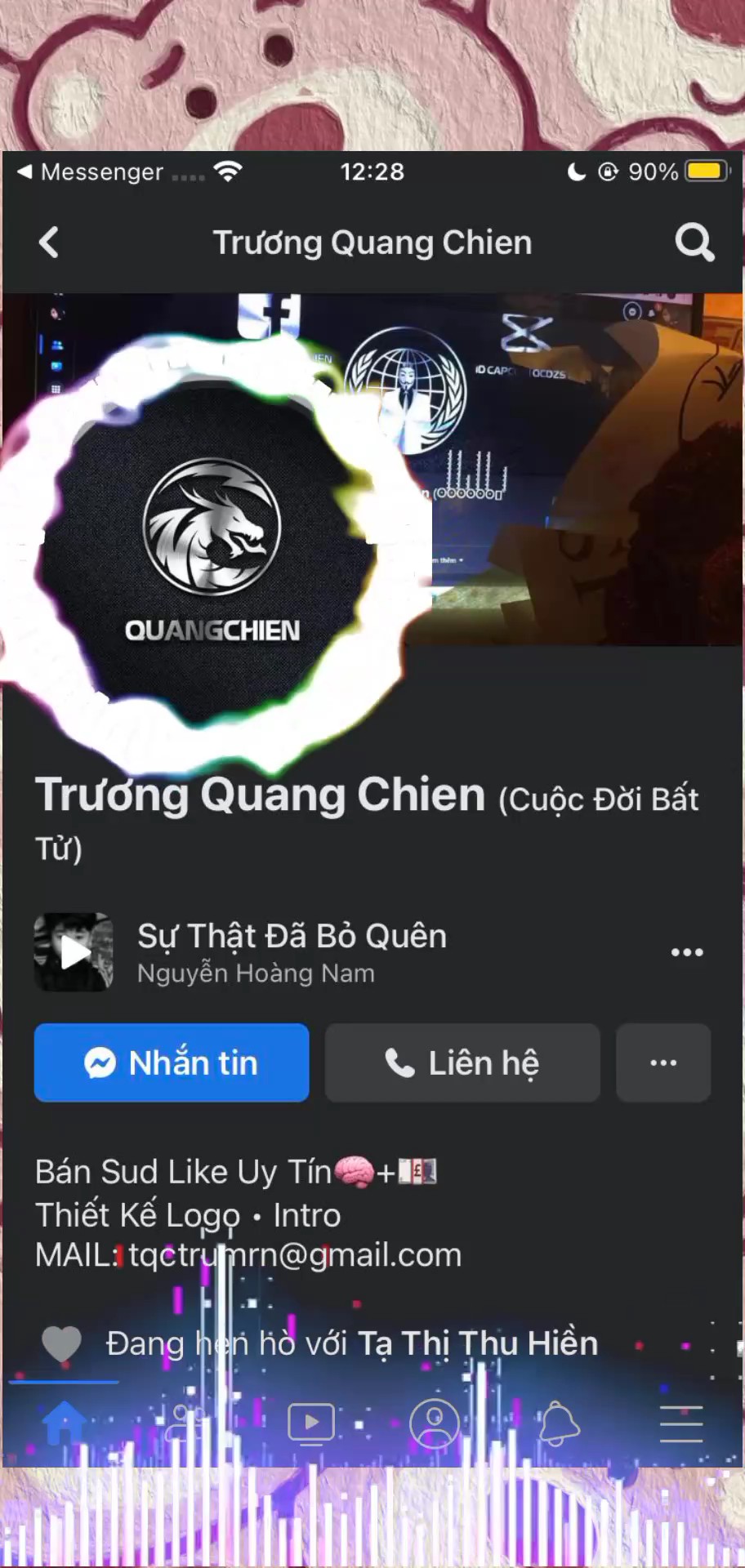The height and width of the screenshot is (1568, 745).
Task: Open search on this profile
Action: [694, 243]
